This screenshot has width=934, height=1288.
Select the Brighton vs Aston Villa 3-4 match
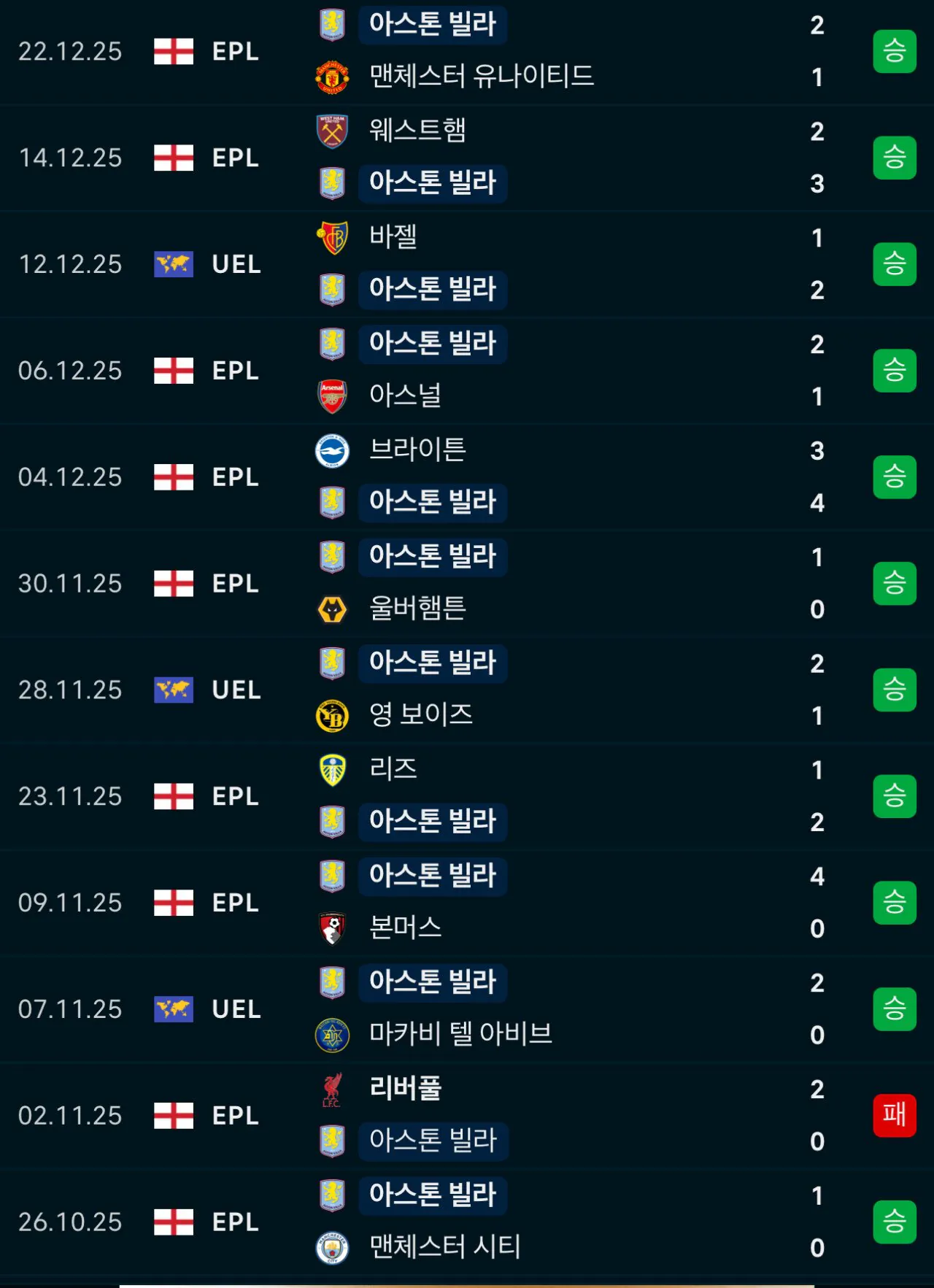pyautogui.click(x=467, y=477)
